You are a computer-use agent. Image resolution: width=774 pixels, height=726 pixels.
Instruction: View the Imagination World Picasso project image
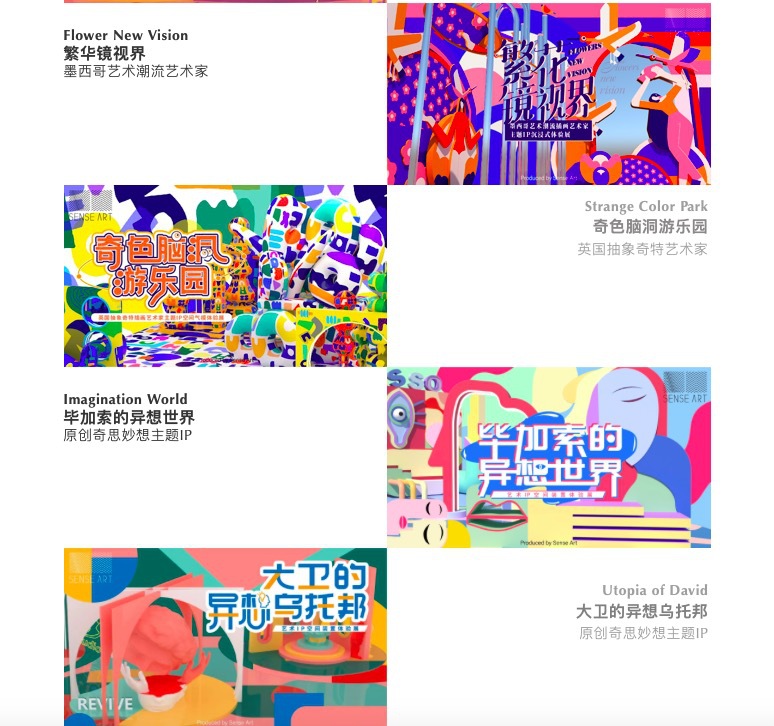pyautogui.click(x=549, y=457)
